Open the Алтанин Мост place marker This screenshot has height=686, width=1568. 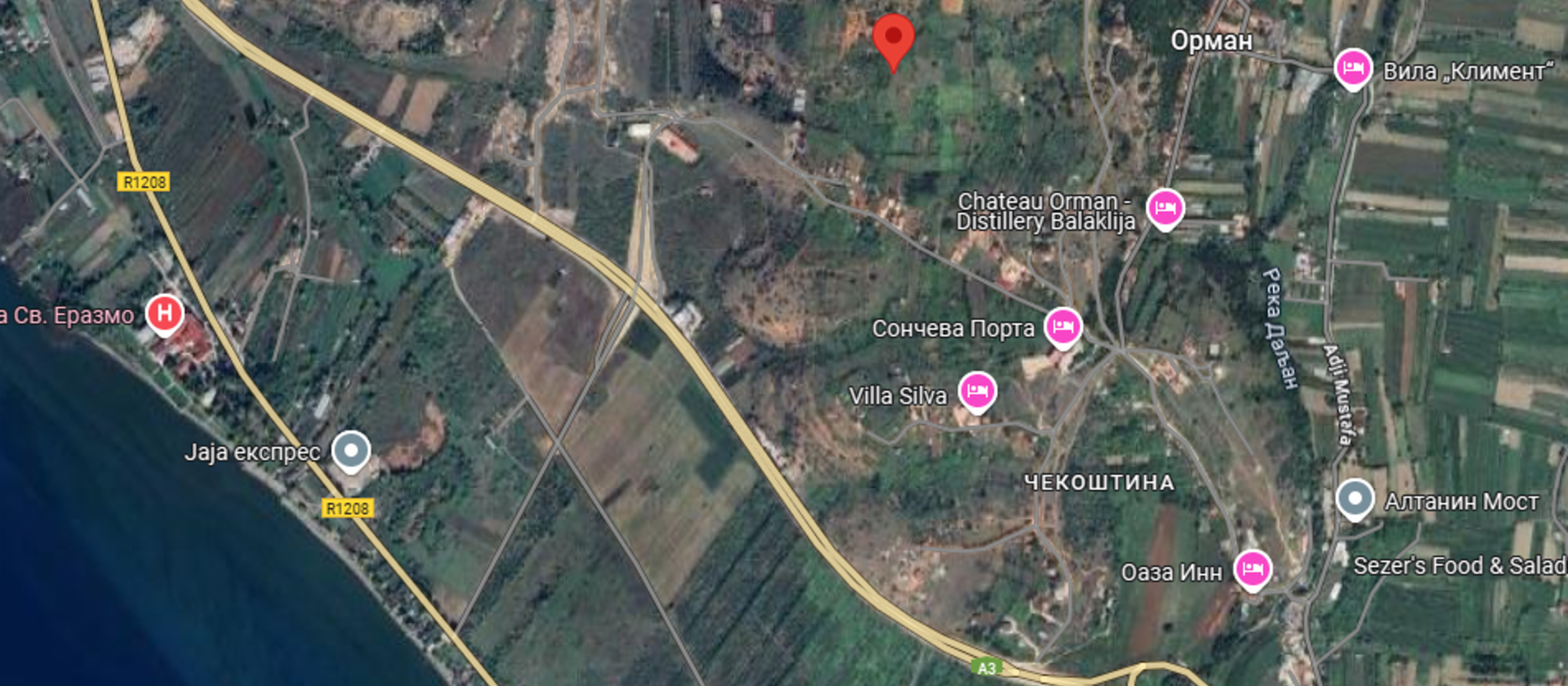[x=1355, y=498]
